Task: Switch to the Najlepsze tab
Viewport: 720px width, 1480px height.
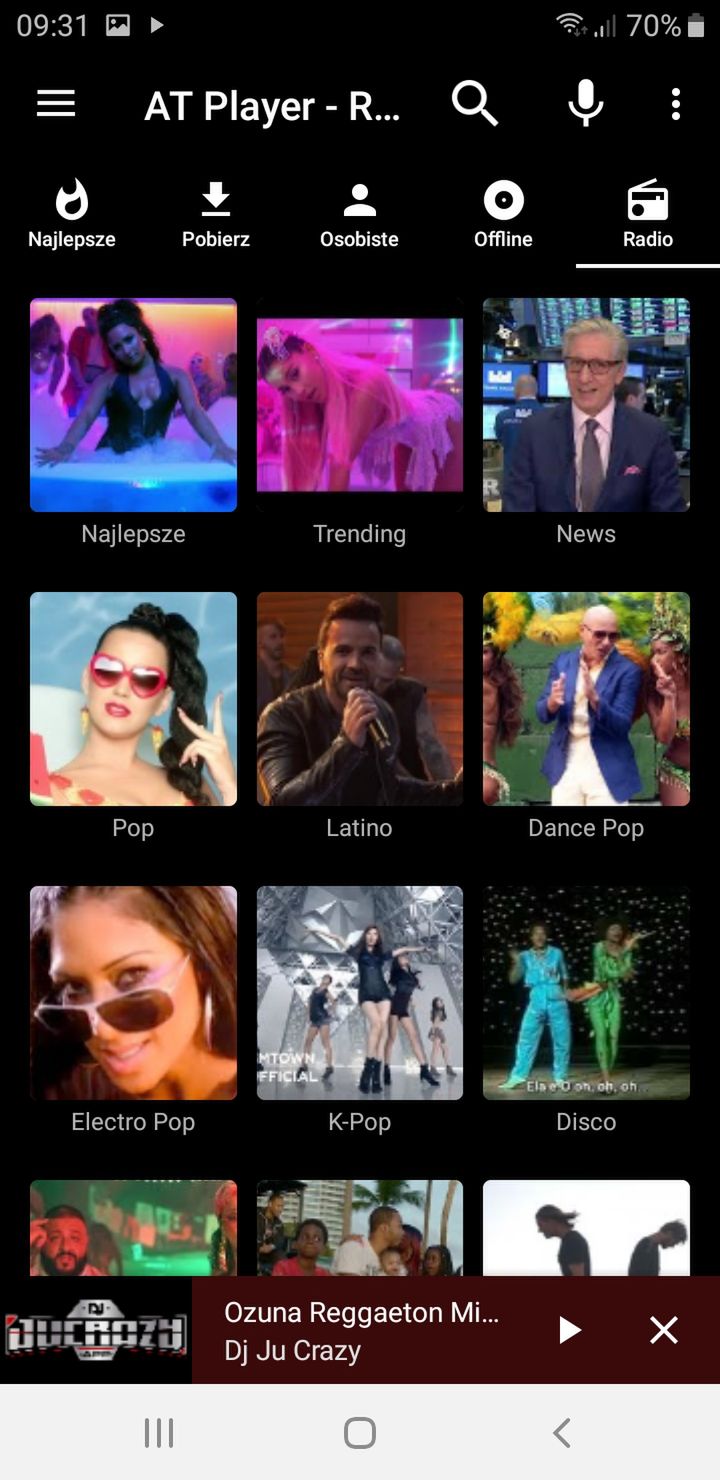Action: point(72,214)
